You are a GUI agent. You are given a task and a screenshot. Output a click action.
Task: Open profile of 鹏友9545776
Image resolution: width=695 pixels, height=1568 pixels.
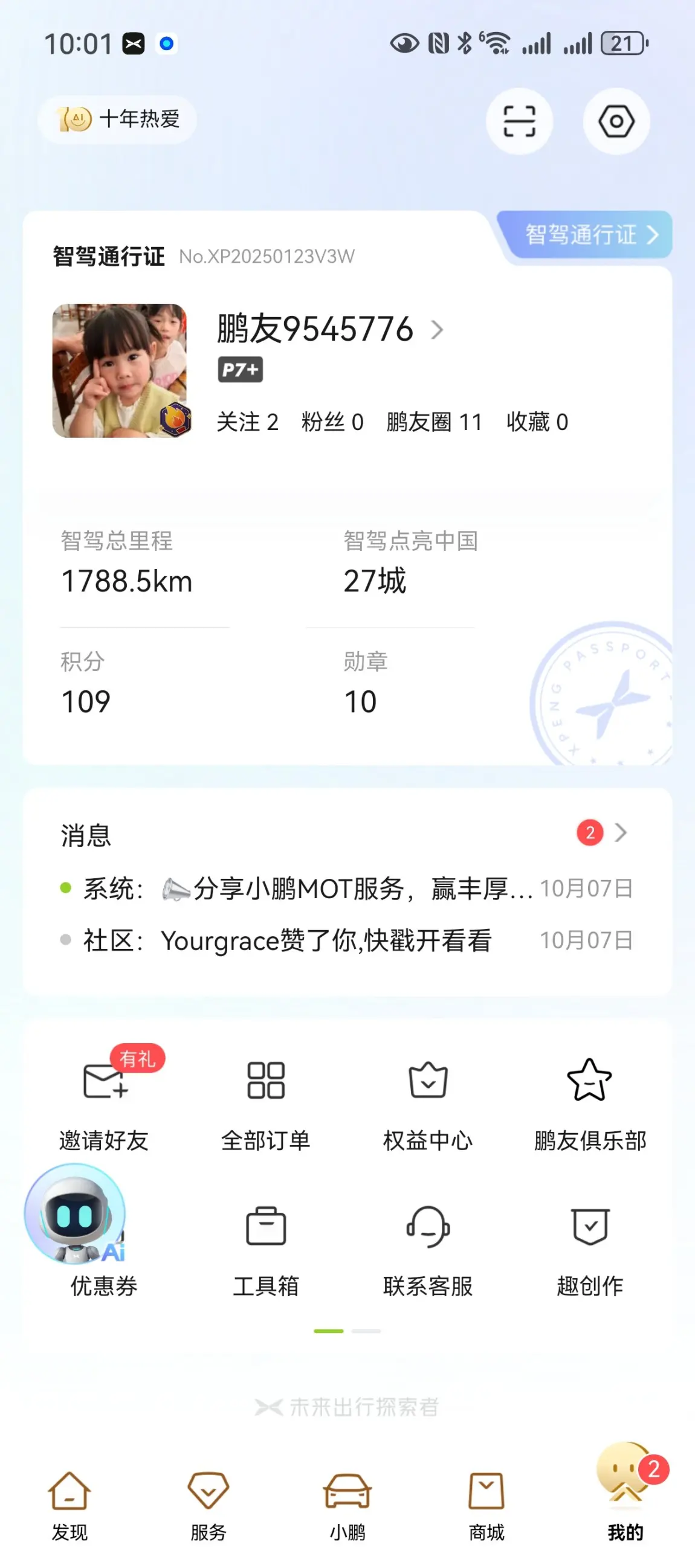[x=329, y=329]
